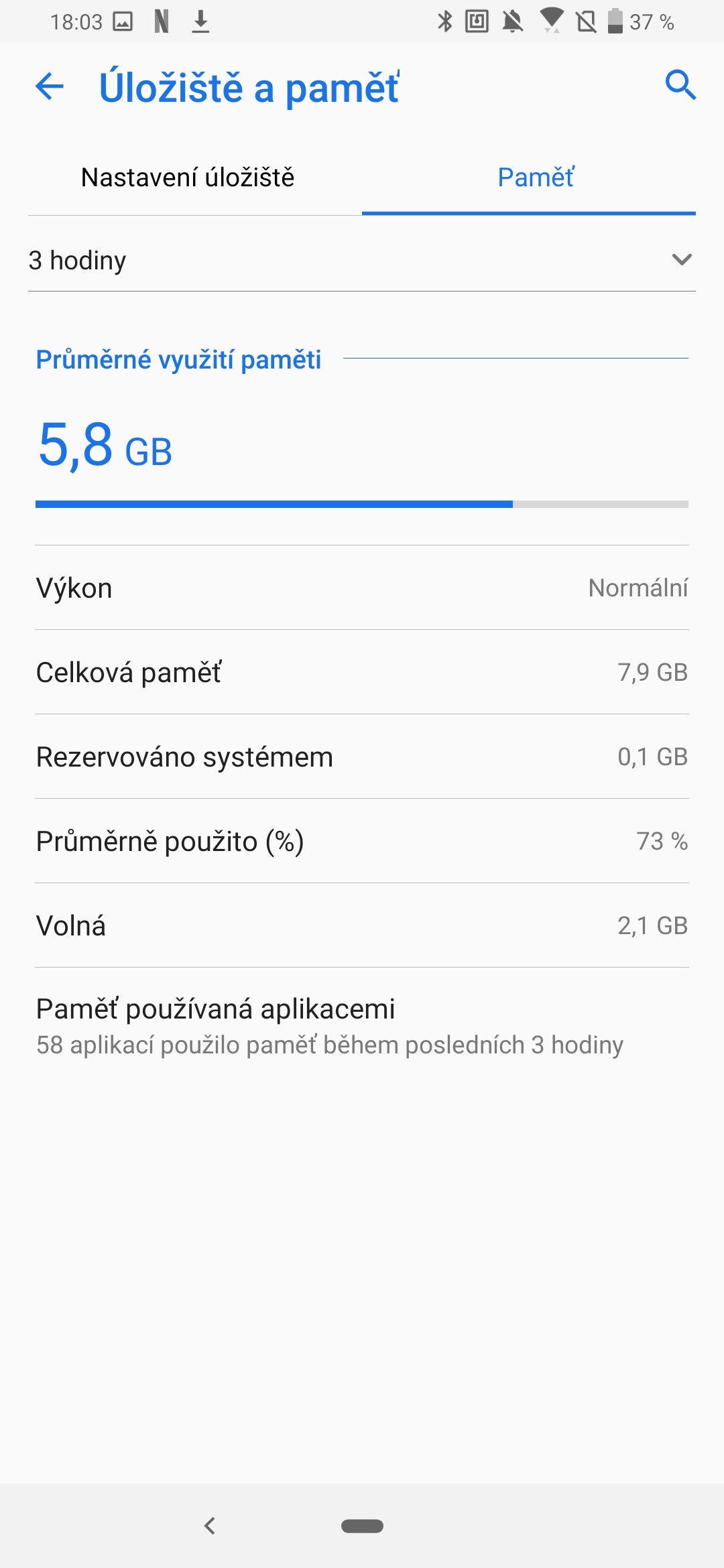The width and height of the screenshot is (724, 1568).
Task: Click the 'Celková paměť' row
Action: pos(362,672)
